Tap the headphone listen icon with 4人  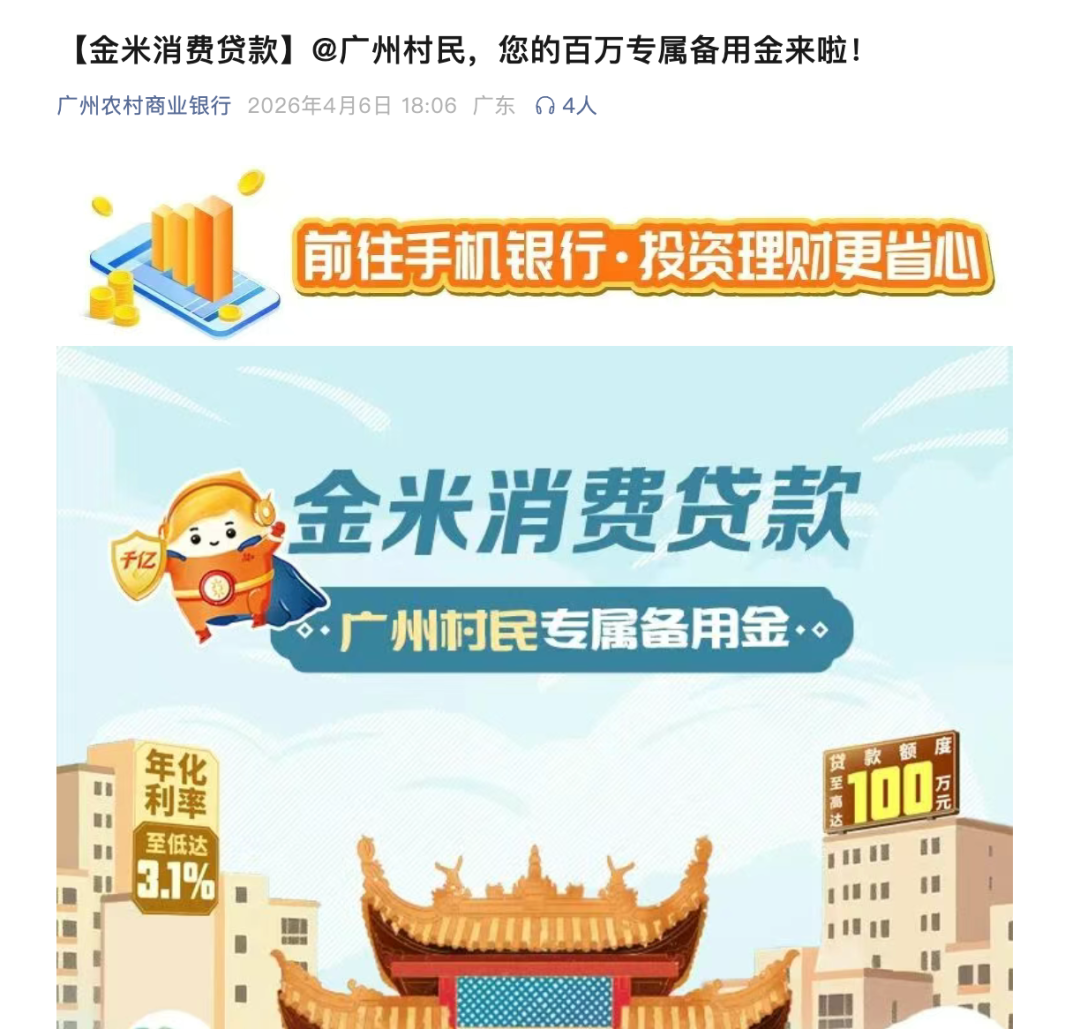566,106
